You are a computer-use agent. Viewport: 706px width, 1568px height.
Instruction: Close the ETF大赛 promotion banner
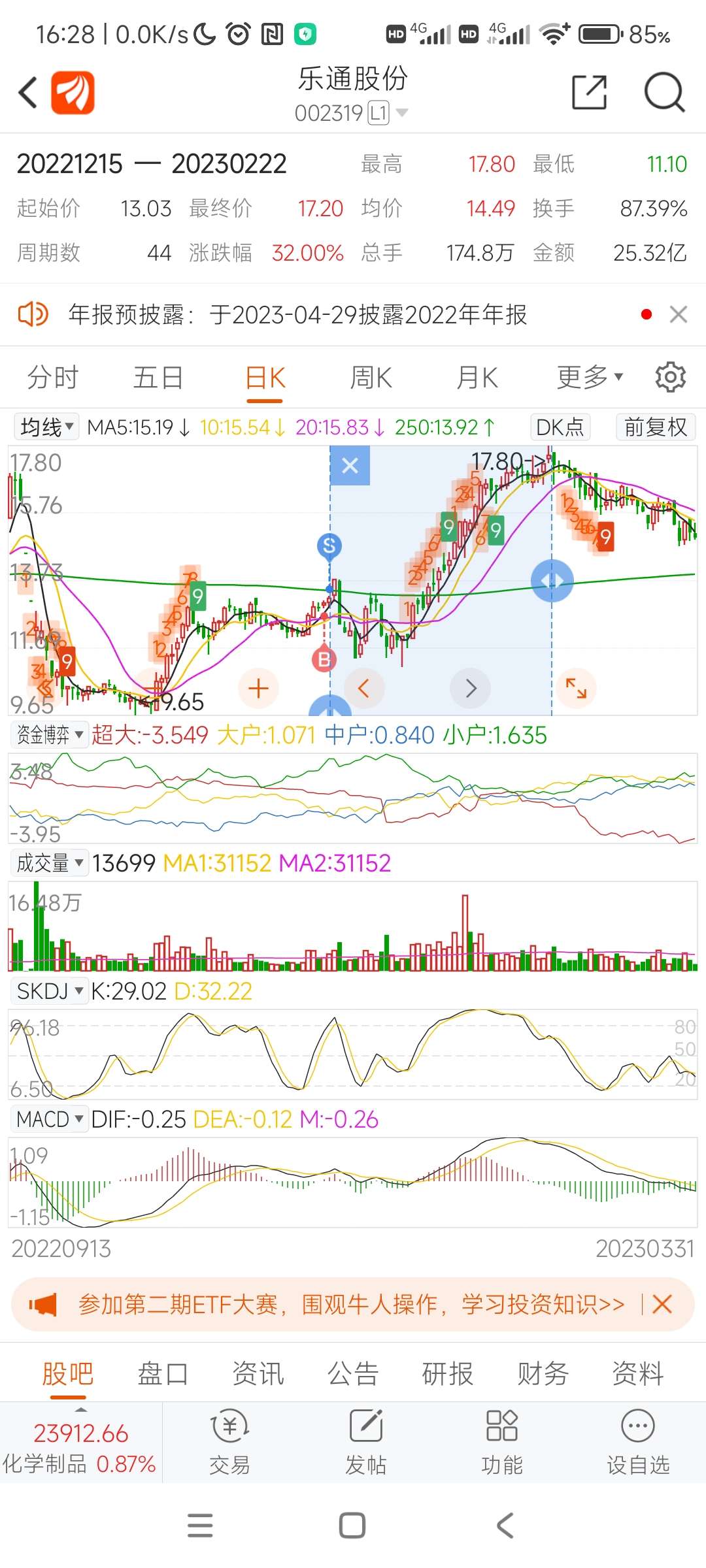coord(662,1305)
